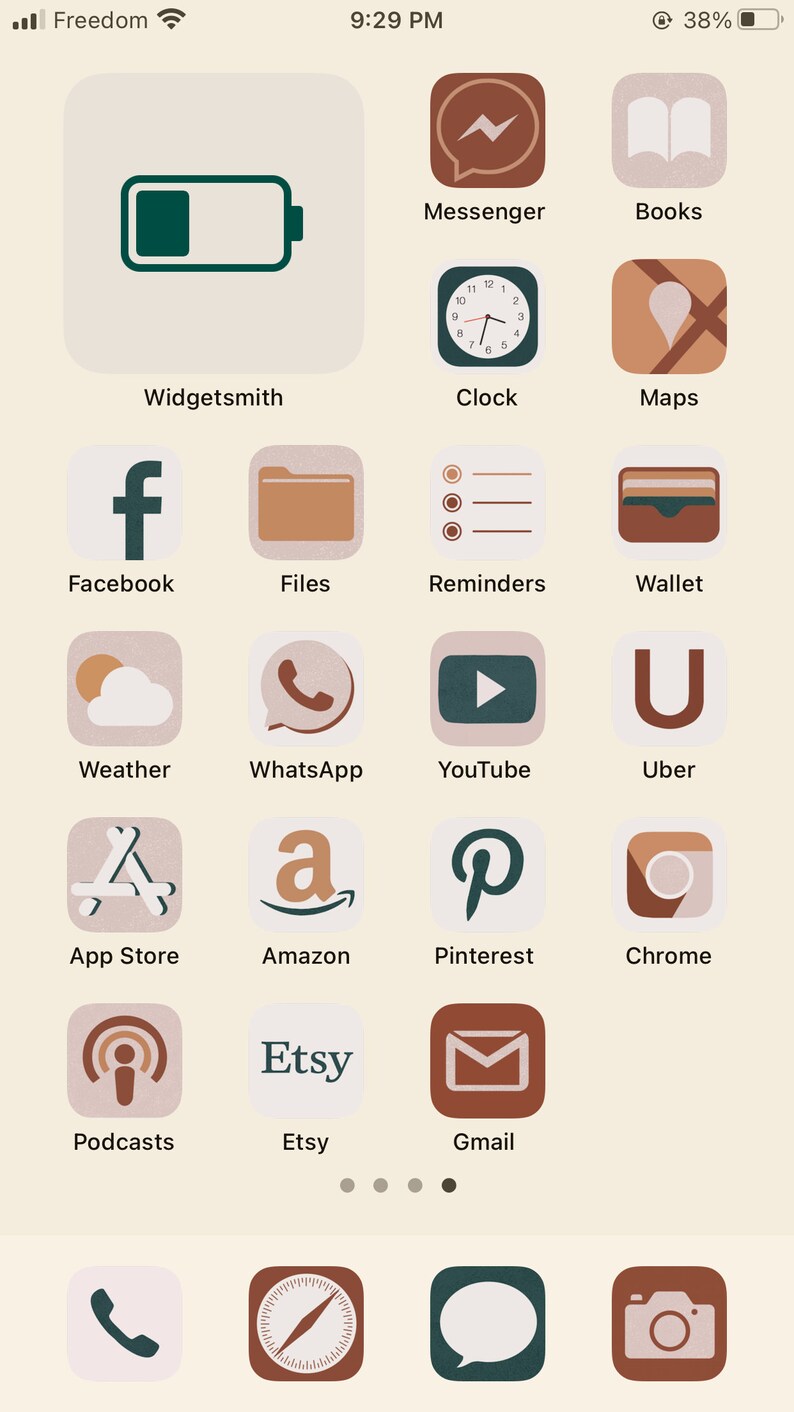794x1412 pixels.
Task: Open the Files app
Action: pyautogui.click(x=306, y=502)
